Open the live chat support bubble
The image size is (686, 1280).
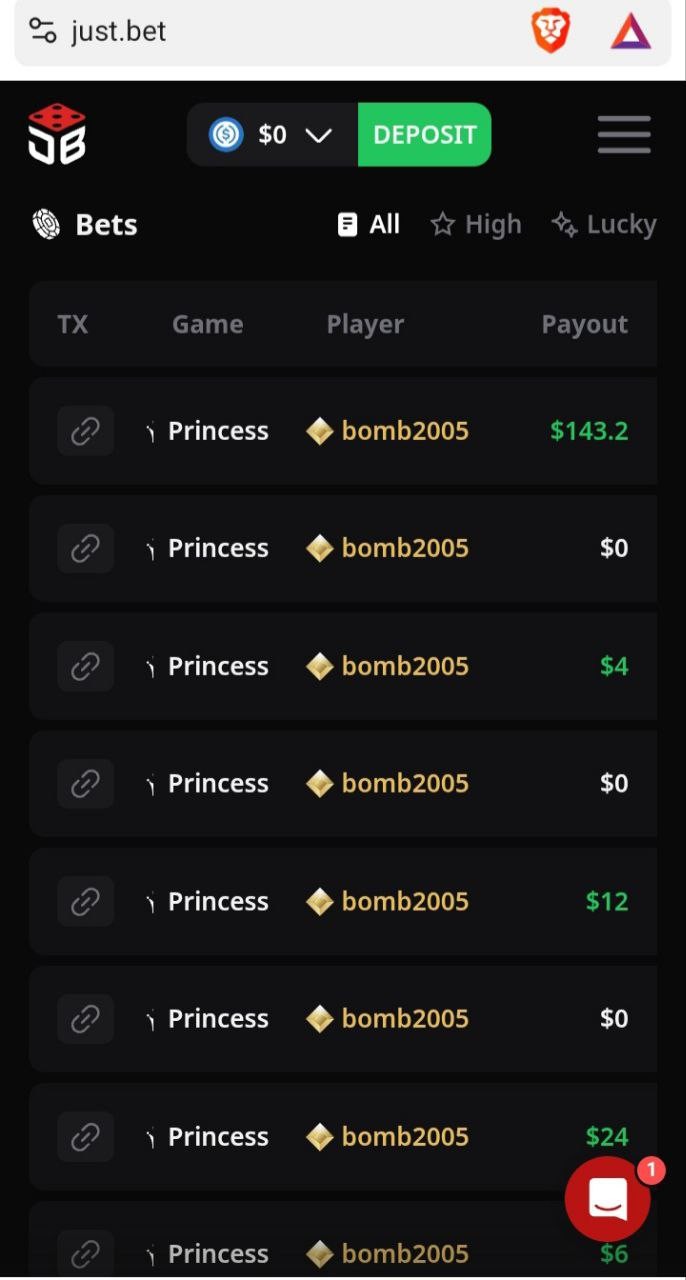[608, 1198]
